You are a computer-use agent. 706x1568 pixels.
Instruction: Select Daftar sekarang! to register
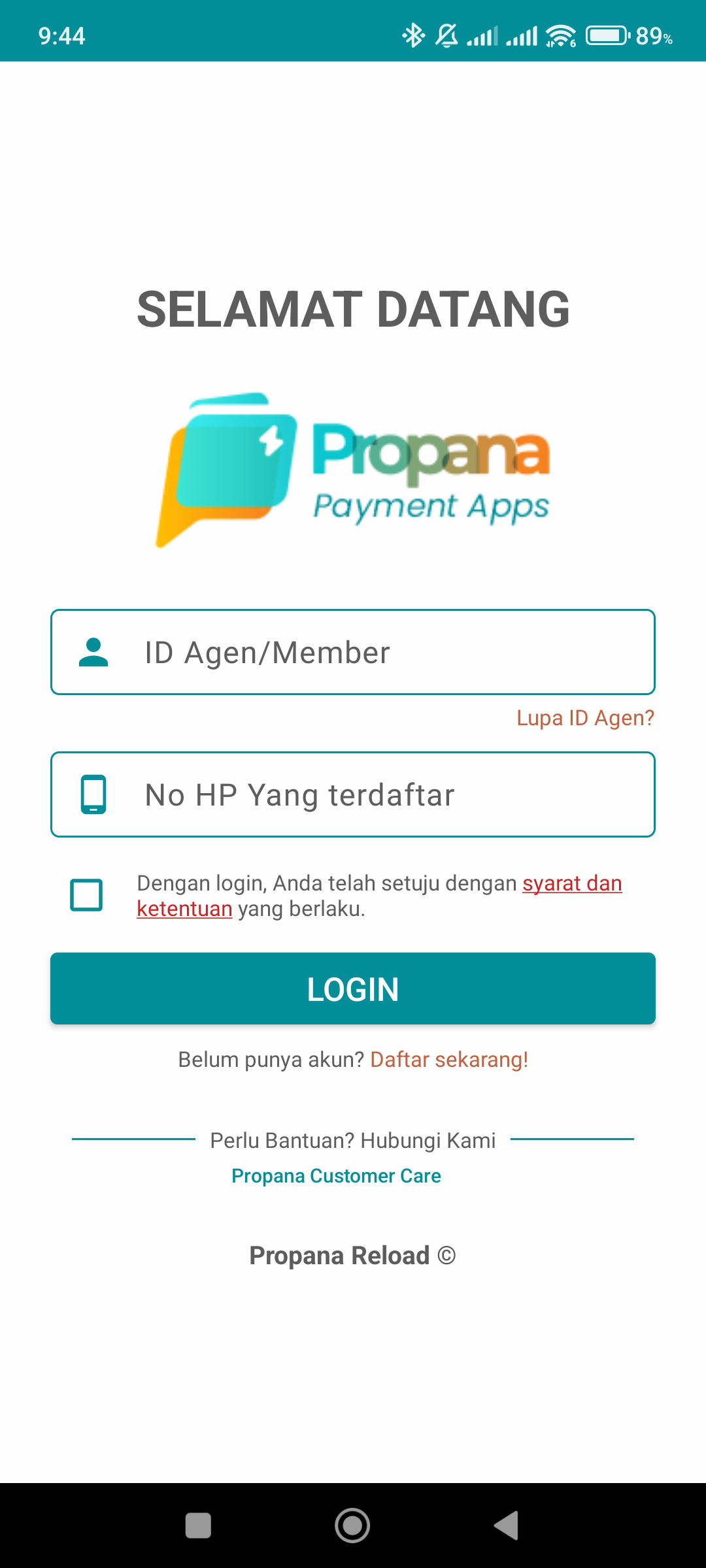(449, 1059)
